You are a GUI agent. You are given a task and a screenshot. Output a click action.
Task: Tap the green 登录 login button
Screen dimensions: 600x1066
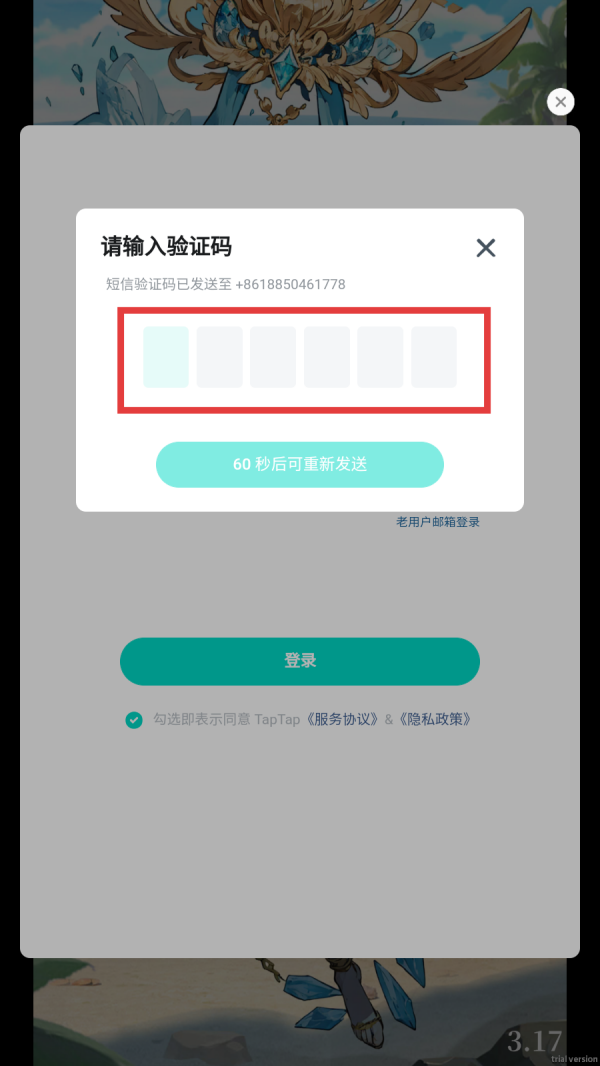point(300,661)
